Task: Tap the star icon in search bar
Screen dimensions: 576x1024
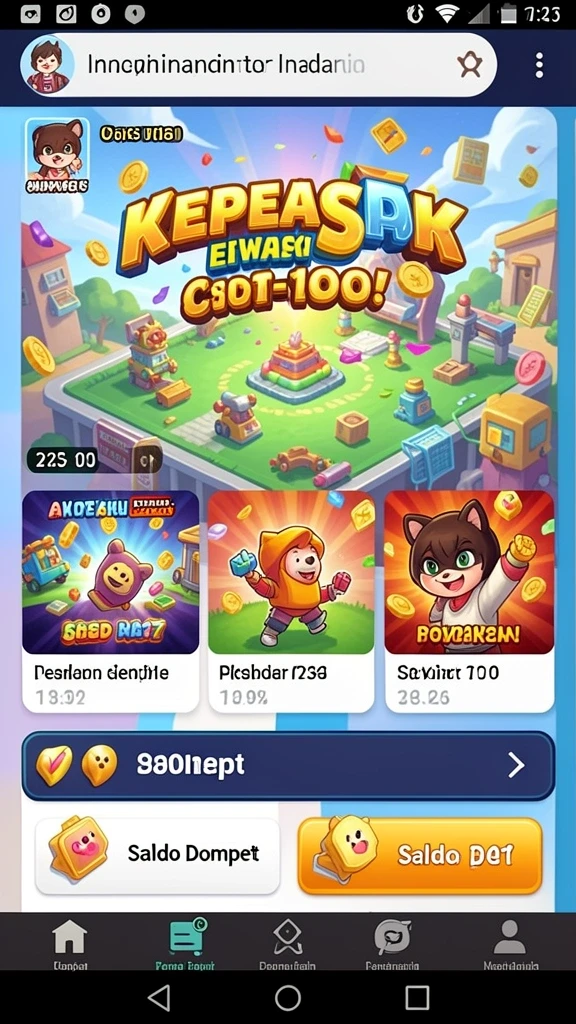Action: 470,65
